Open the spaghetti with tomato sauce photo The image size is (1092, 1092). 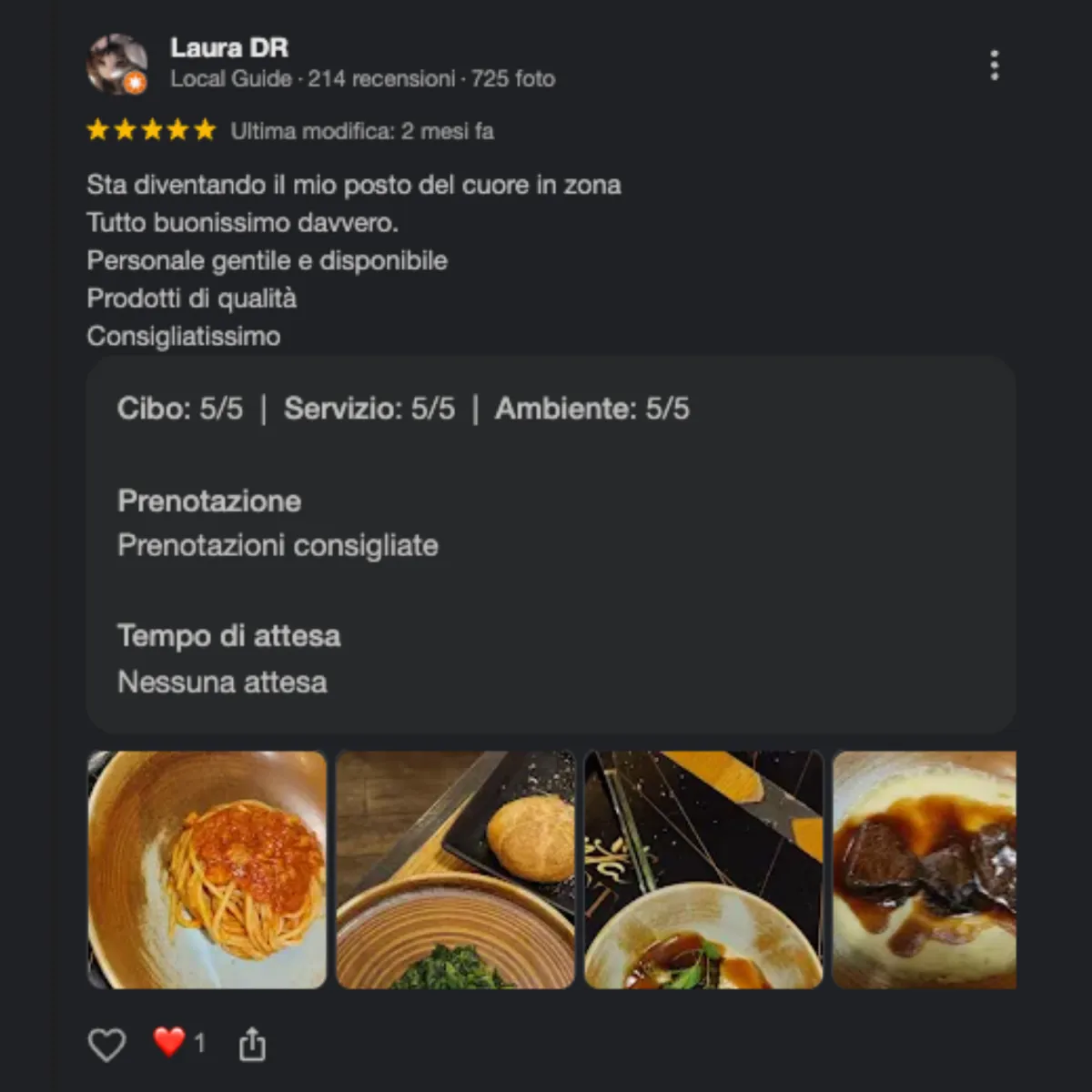point(207,870)
